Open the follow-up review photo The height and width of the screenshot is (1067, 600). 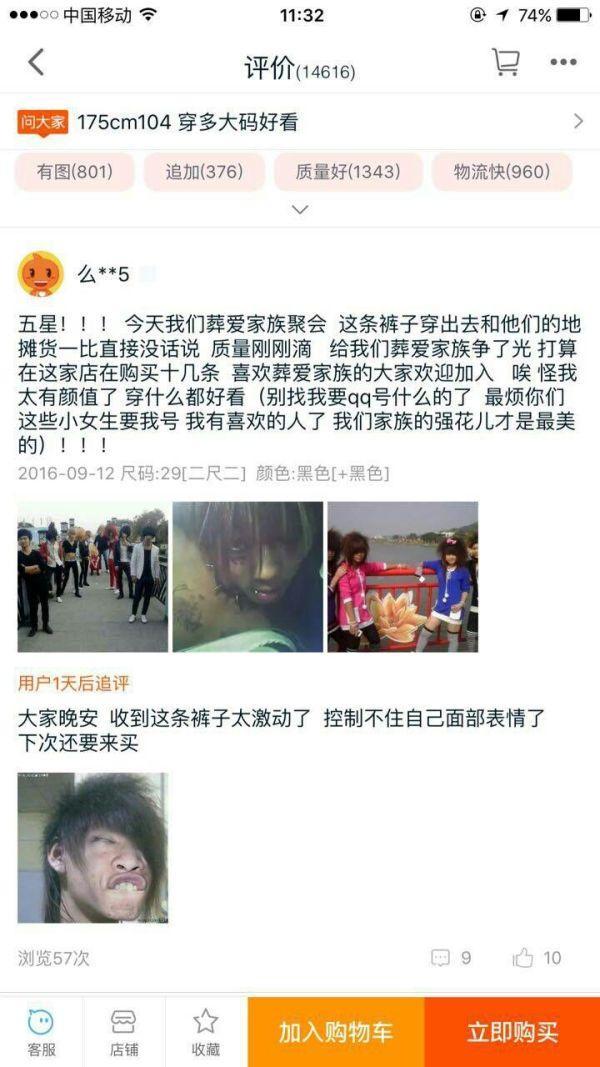point(93,848)
